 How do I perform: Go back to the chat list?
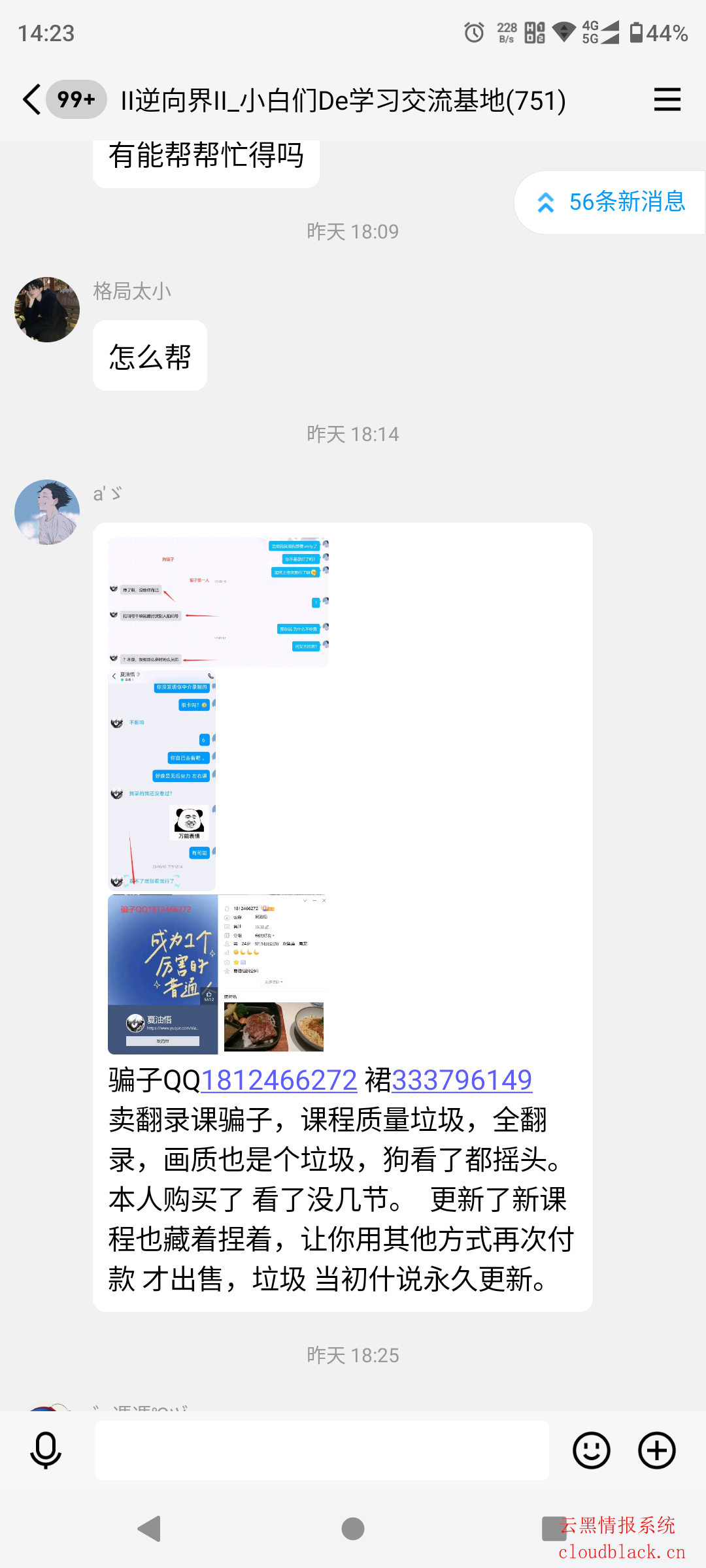tap(31, 100)
